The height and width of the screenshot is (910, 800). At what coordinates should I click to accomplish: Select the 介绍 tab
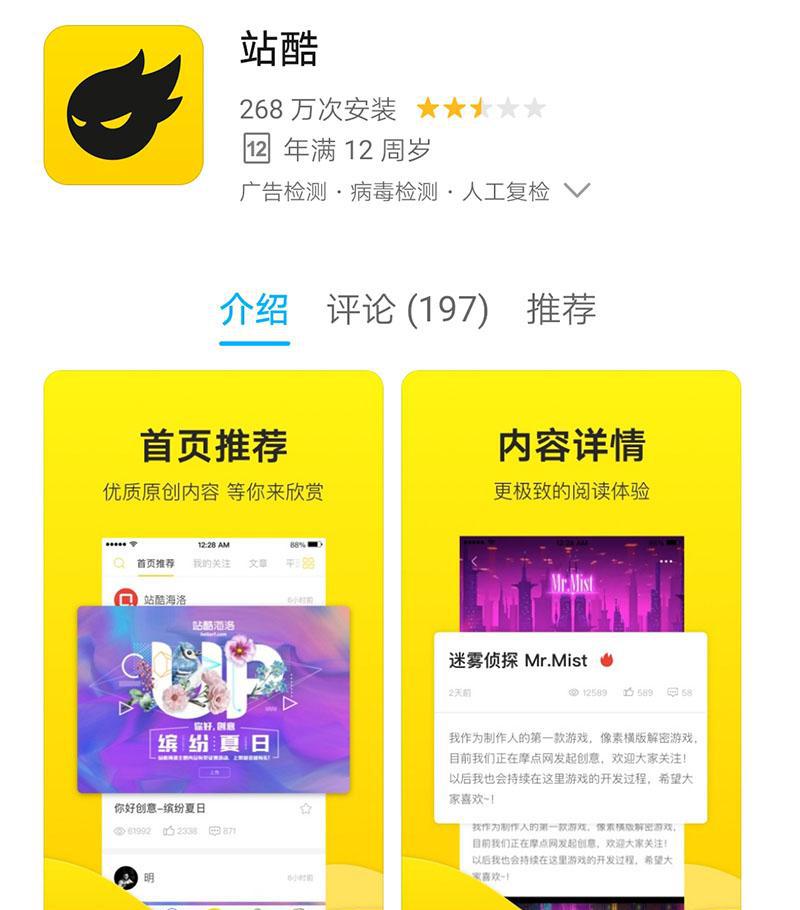(x=254, y=310)
